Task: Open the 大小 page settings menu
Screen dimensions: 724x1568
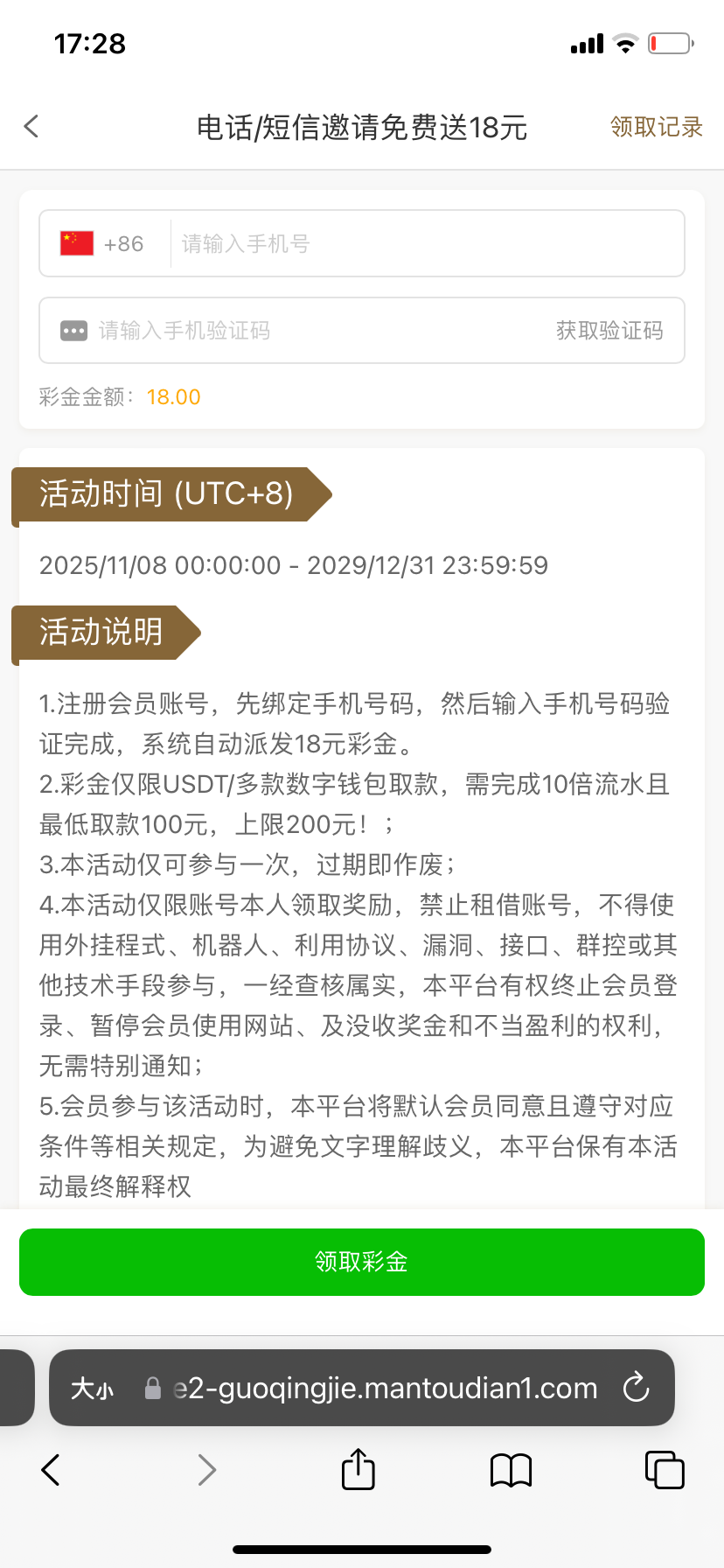Action: click(92, 1389)
